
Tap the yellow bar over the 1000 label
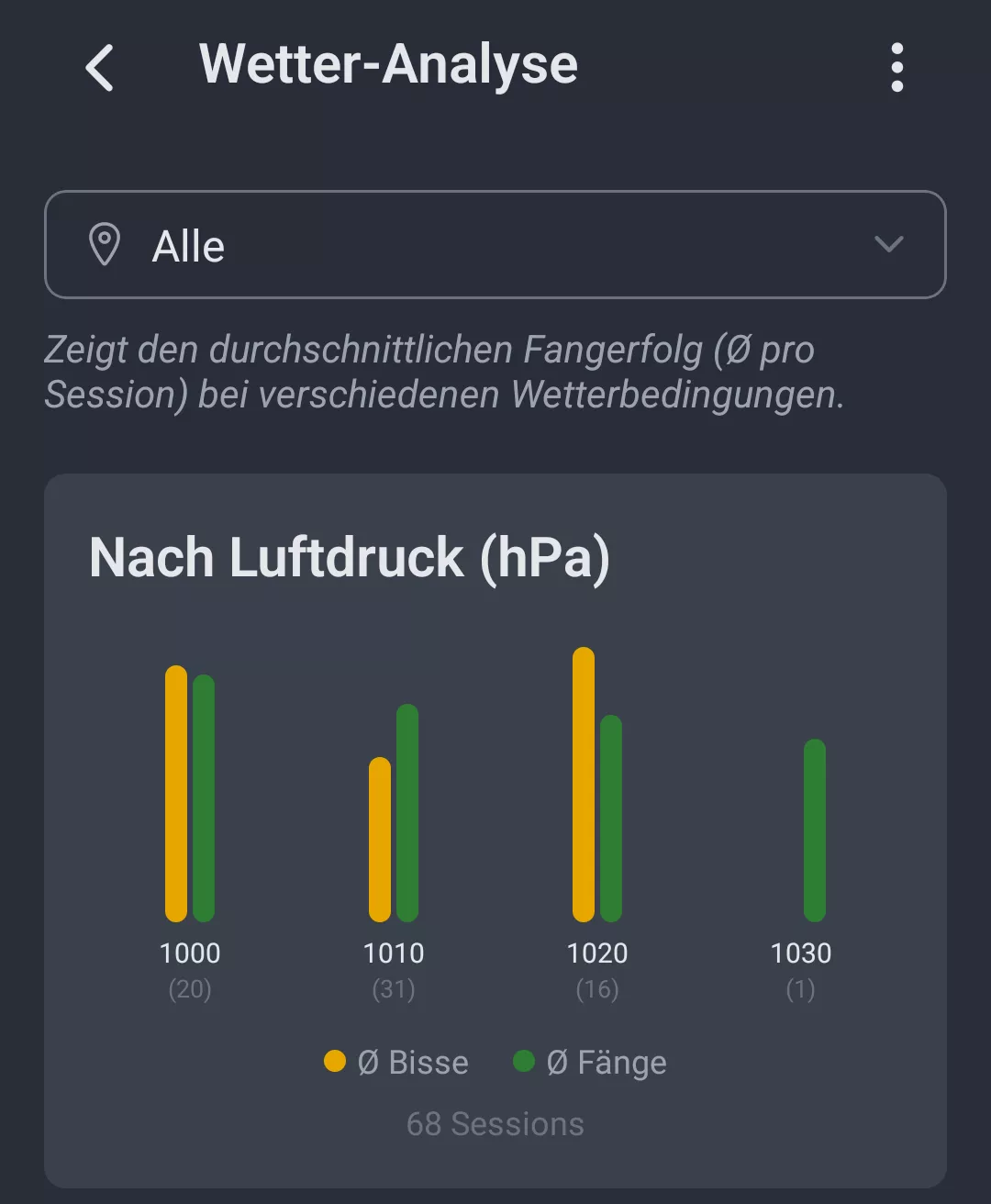pyautogui.click(x=176, y=794)
